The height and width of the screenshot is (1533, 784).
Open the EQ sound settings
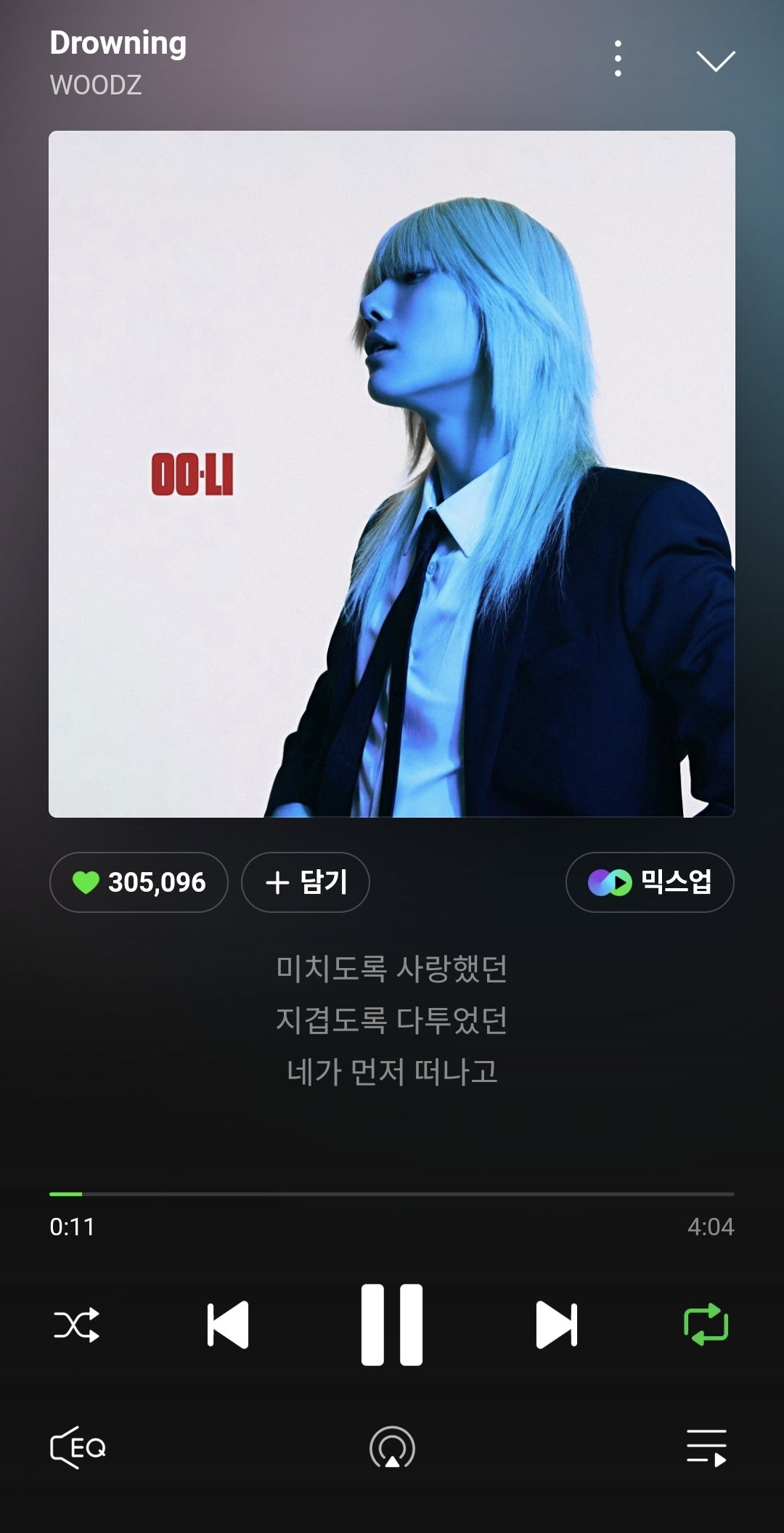78,1447
